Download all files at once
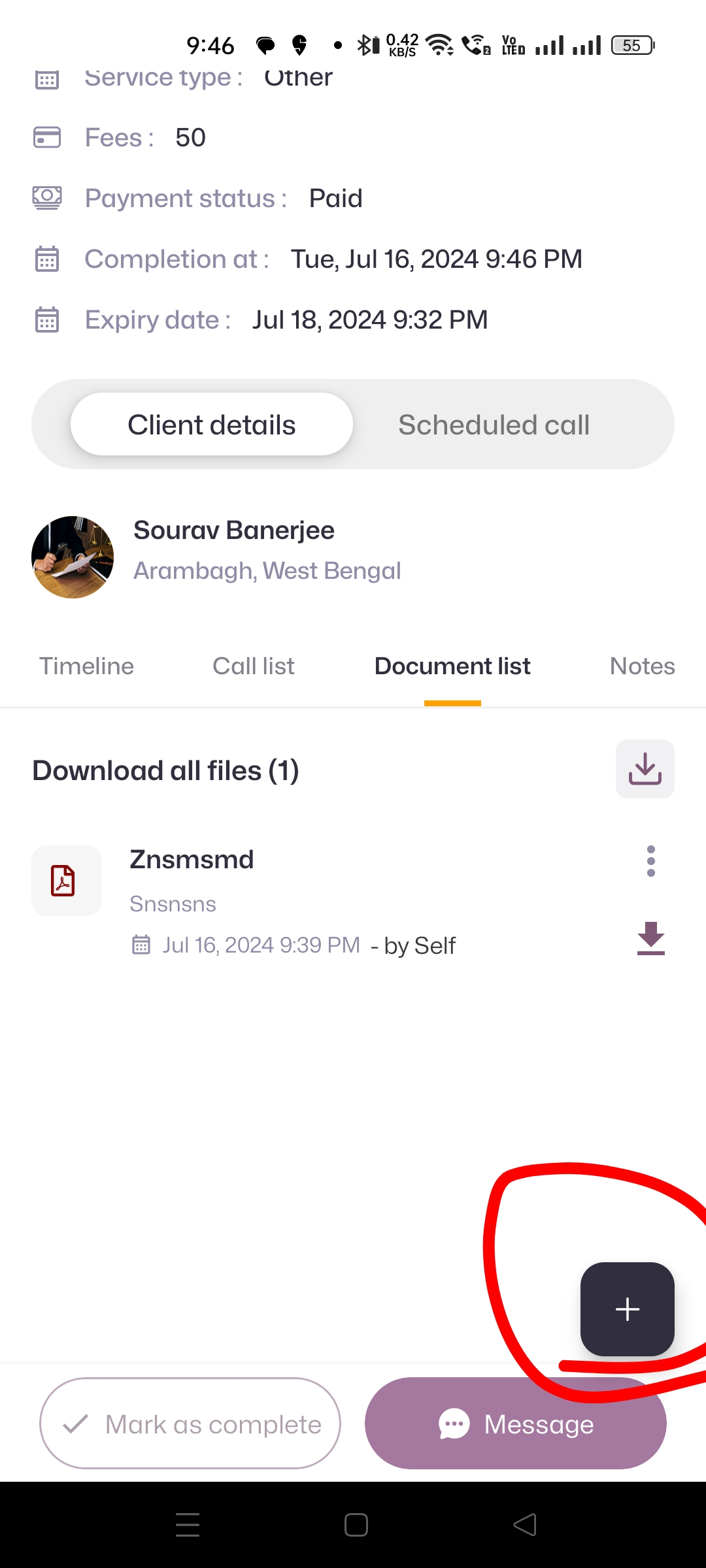This screenshot has width=706, height=1568. pos(645,769)
